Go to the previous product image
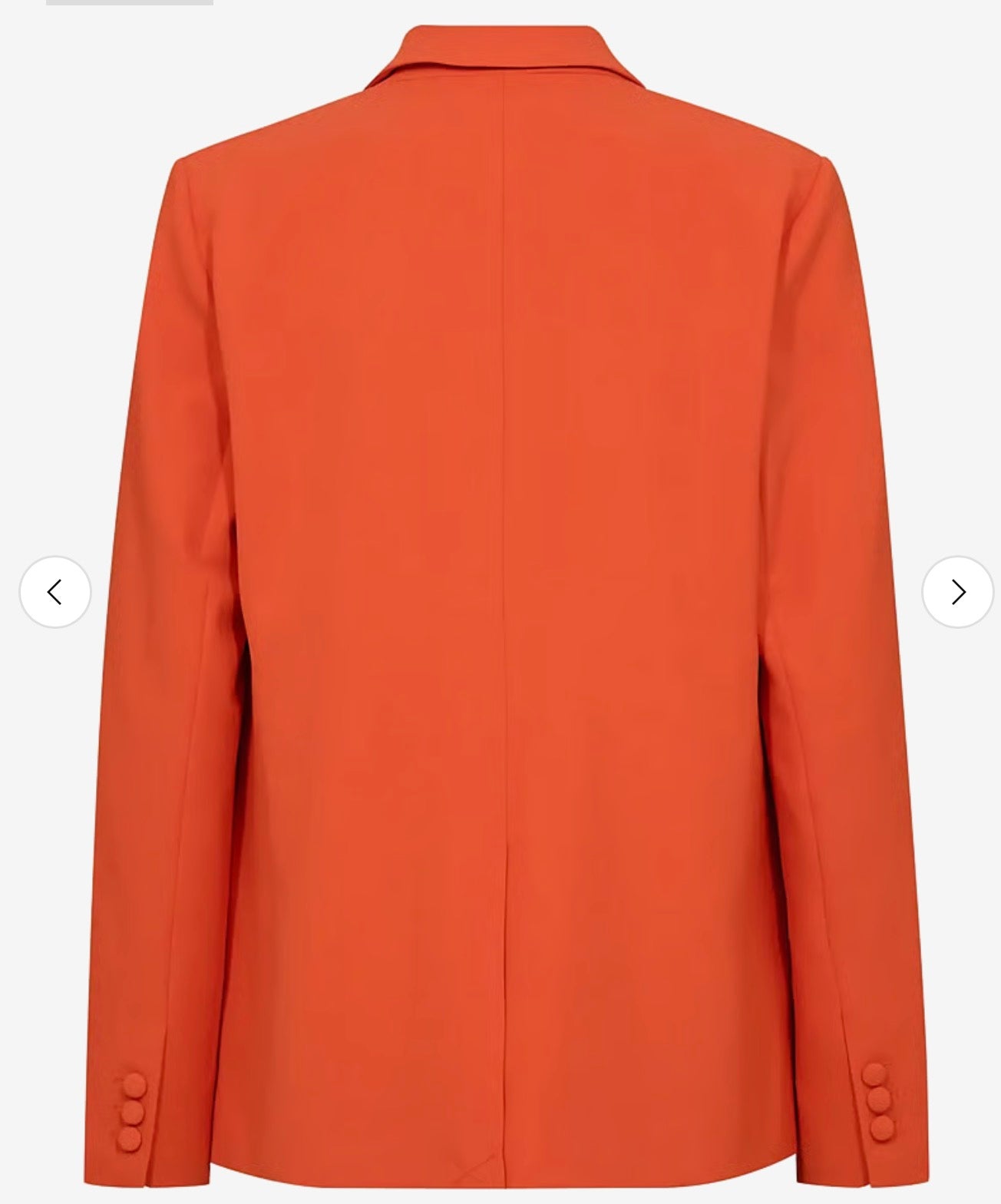 point(55,592)
